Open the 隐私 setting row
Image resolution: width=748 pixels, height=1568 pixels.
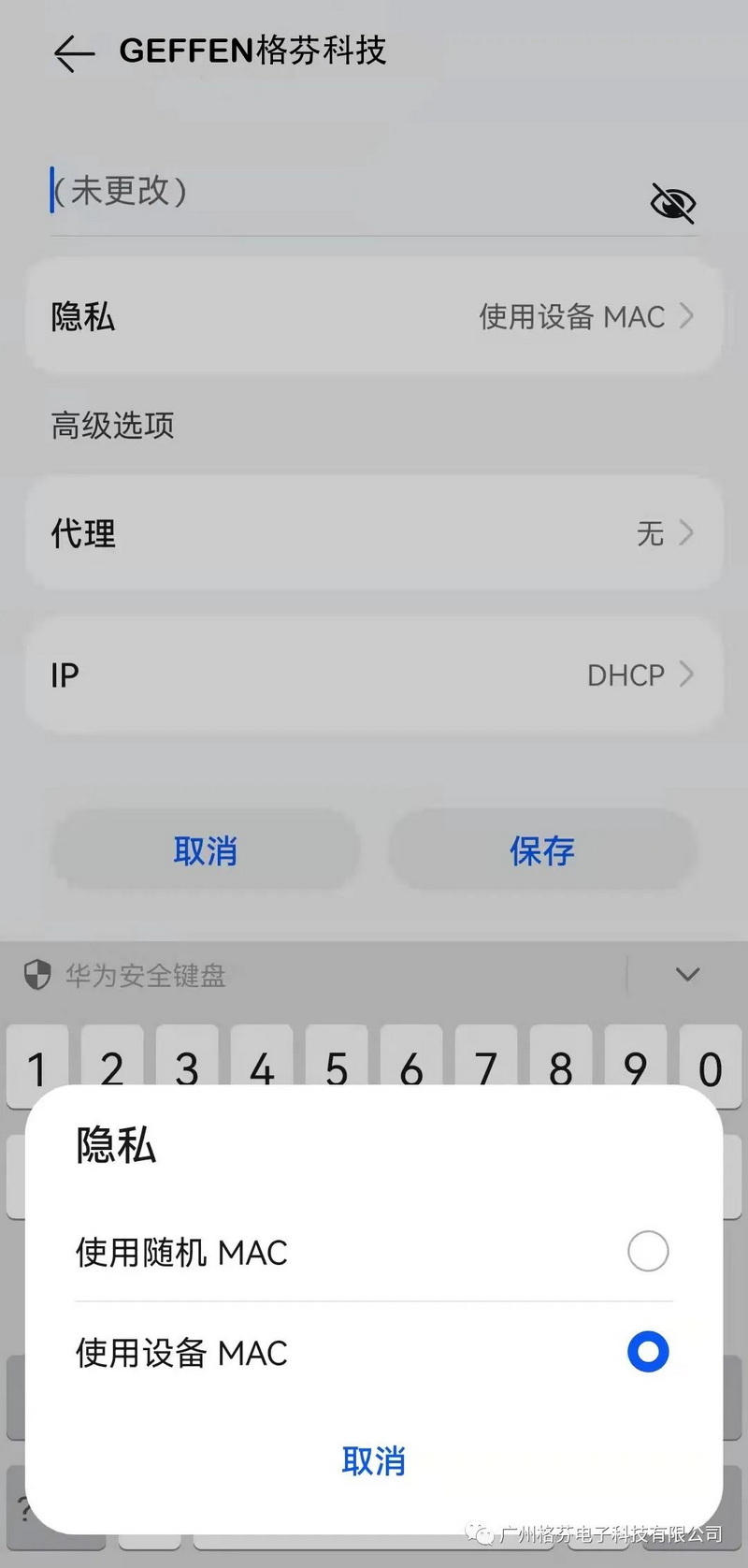point(374,316)
